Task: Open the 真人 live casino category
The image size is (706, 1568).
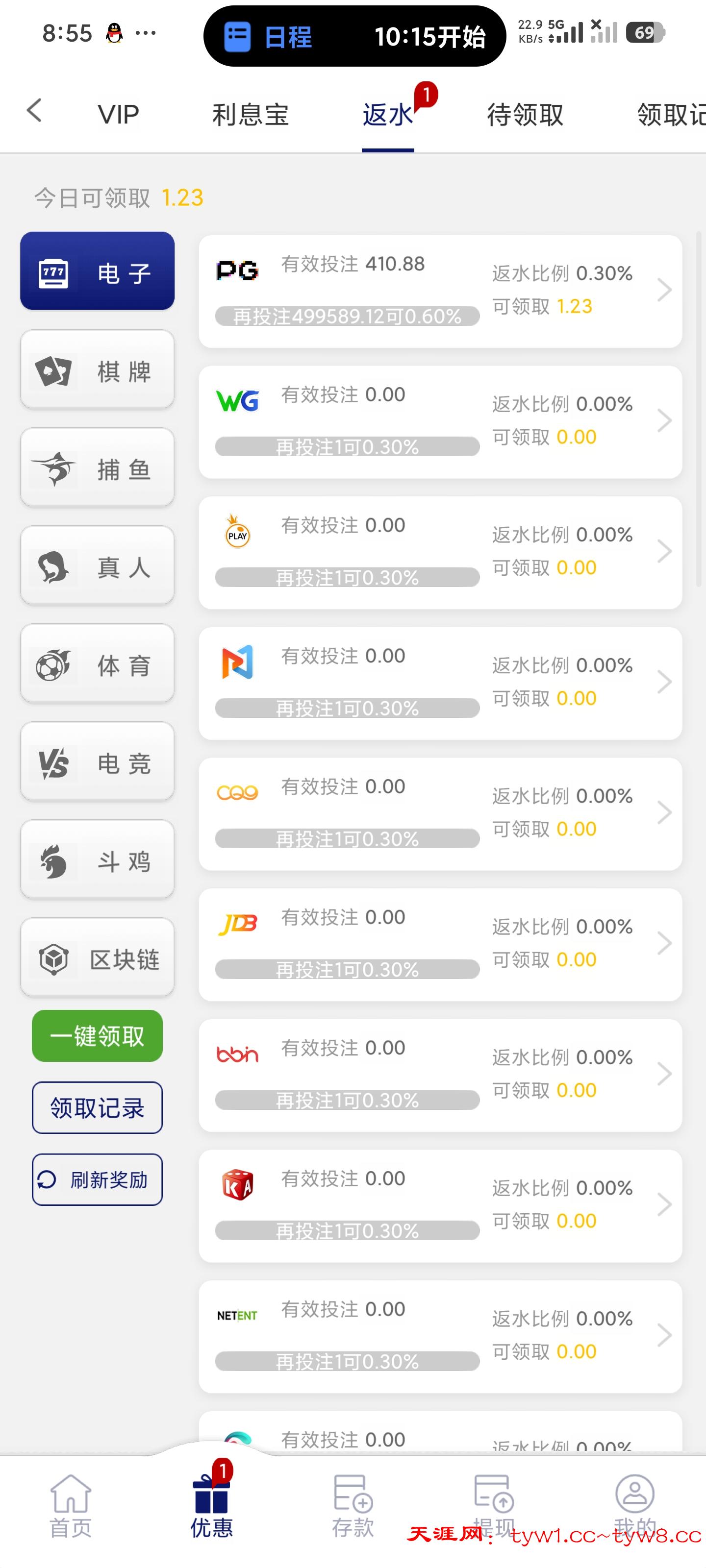Action: (x=96, y=566)
